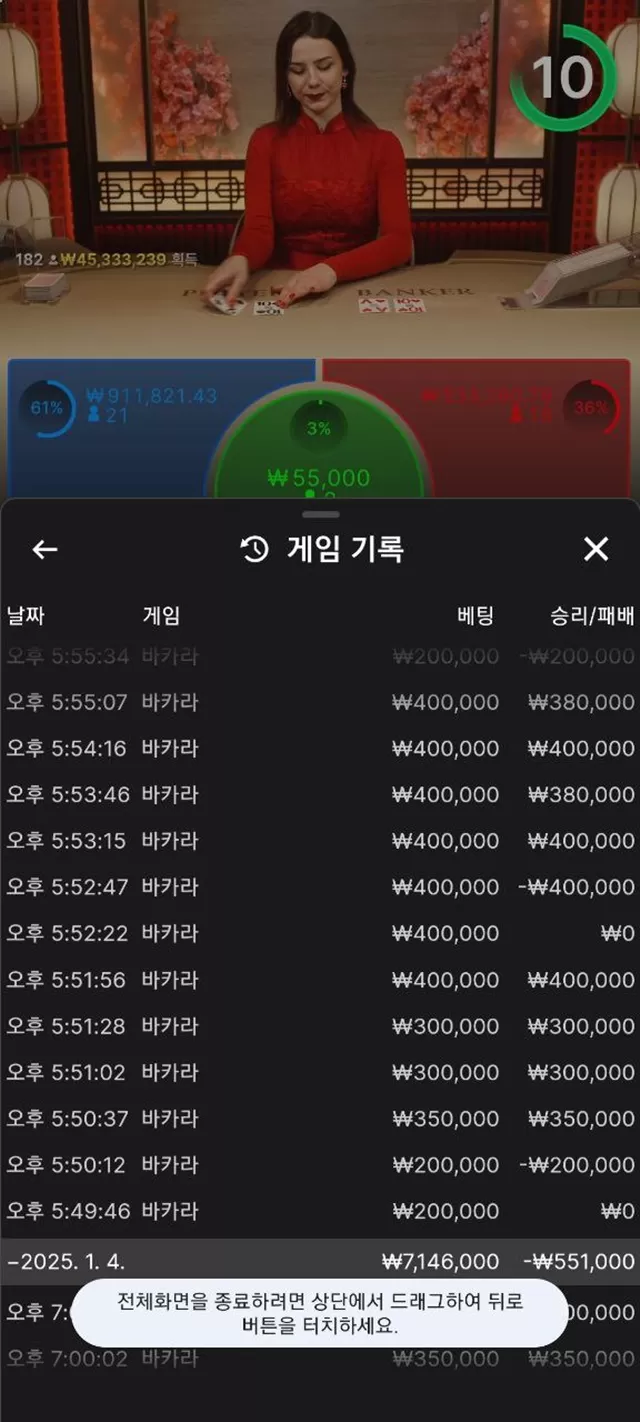
Task: Close the game history panel
Action: 596,549
